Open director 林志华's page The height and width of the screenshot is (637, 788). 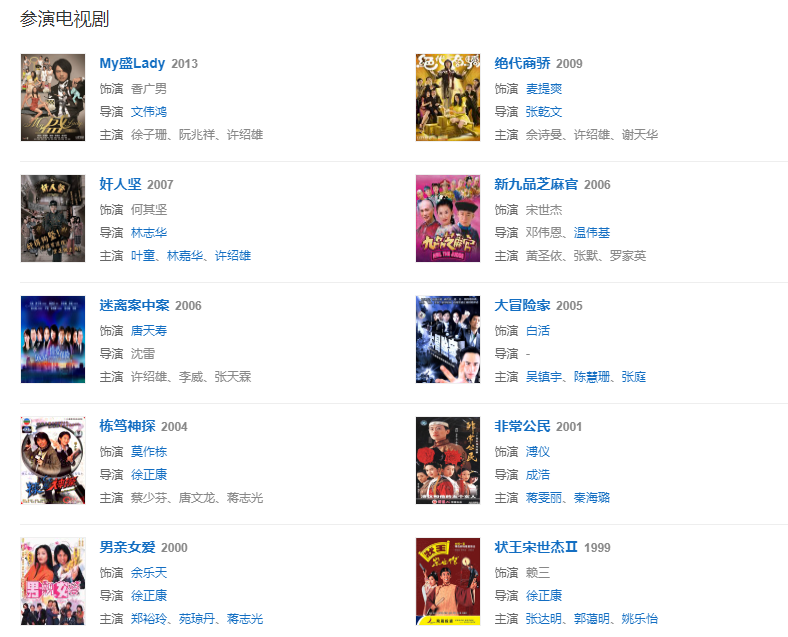point(149,232)
